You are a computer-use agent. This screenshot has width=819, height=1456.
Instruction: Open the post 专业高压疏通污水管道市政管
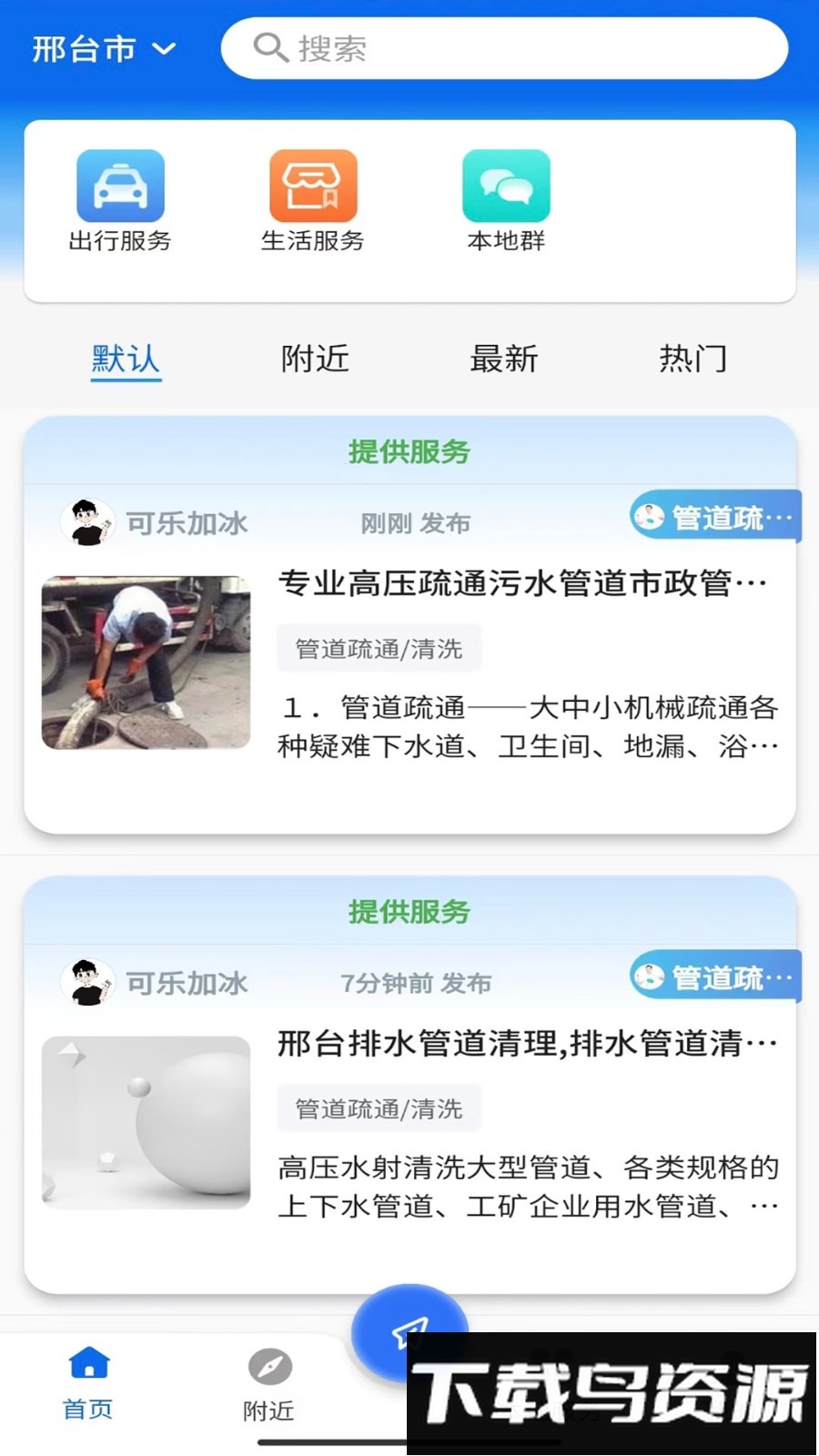(522, 583)
